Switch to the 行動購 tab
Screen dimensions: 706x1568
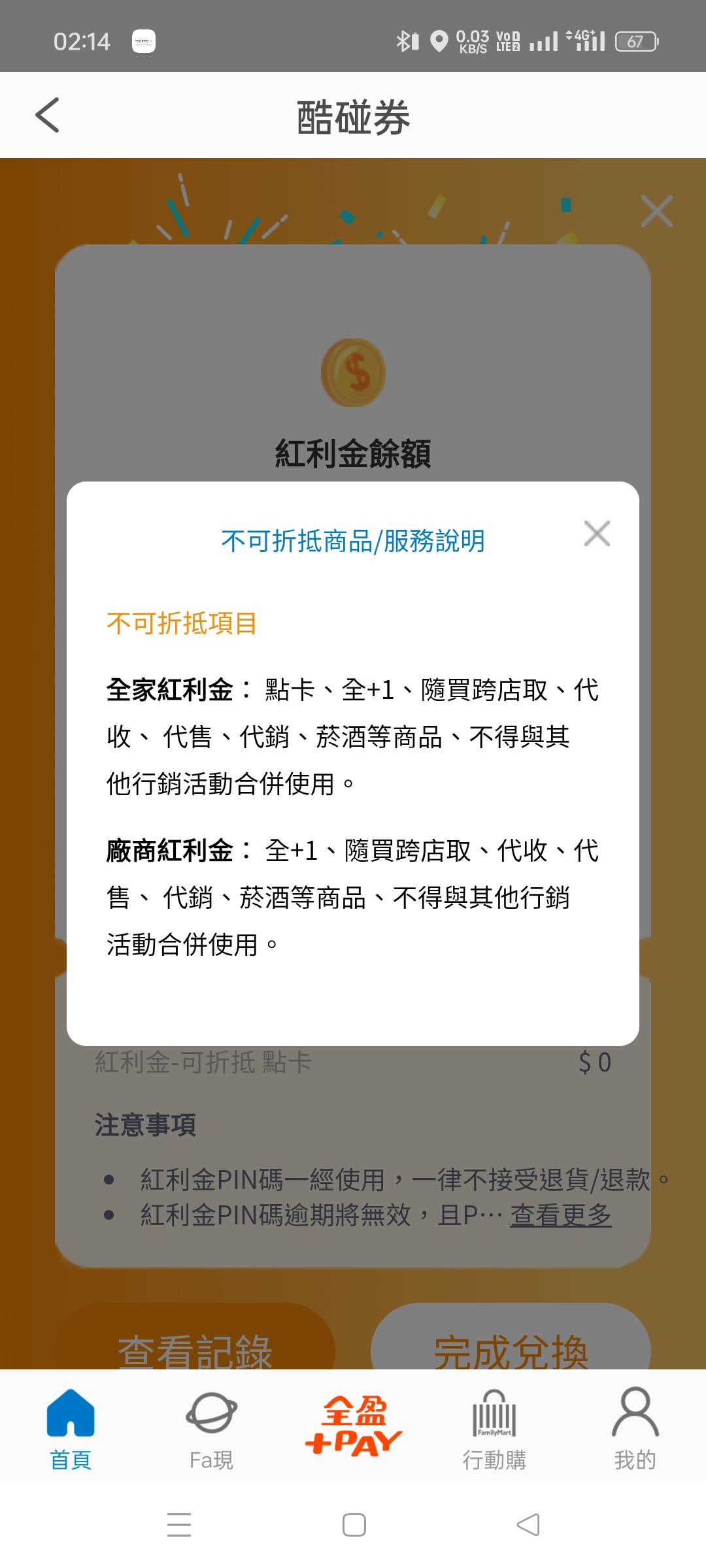click(494, 1429)
